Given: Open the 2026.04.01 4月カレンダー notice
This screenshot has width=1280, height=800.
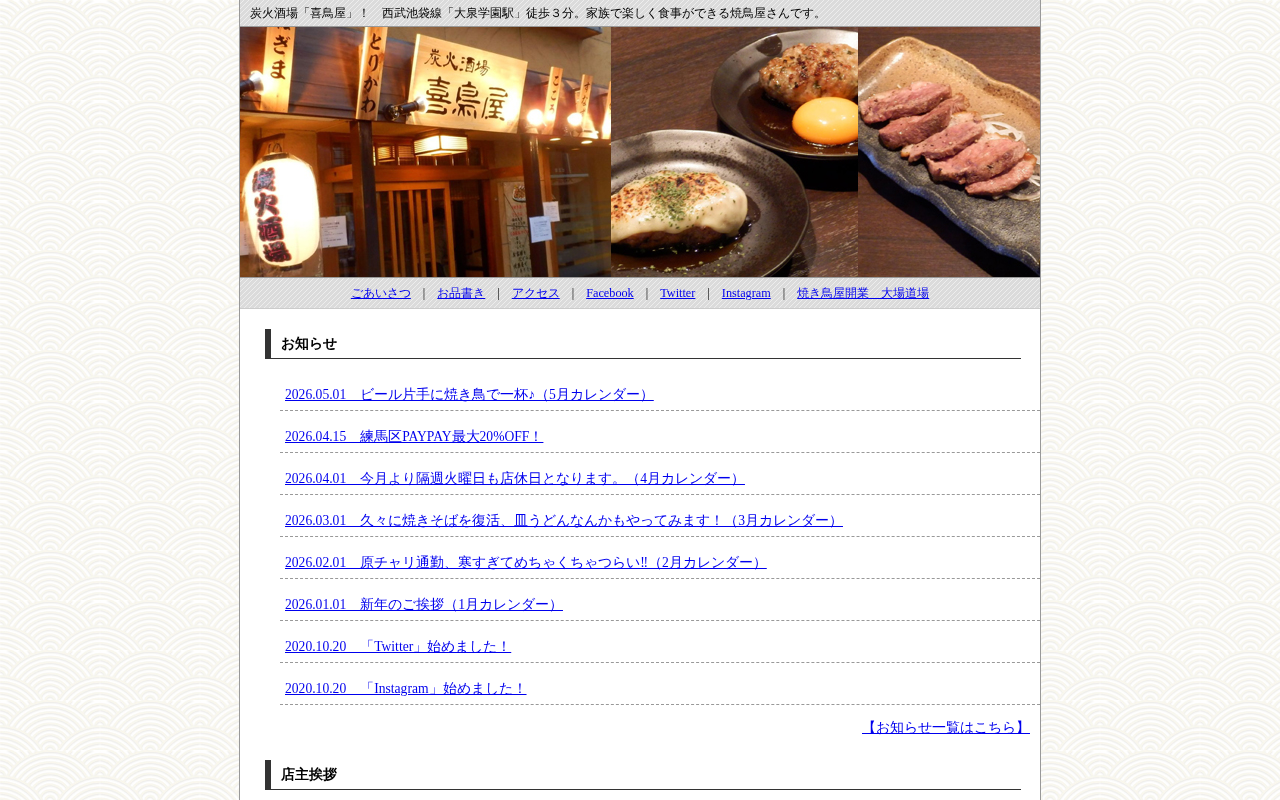Looking at the screenshot, I should tap(515, 479).
